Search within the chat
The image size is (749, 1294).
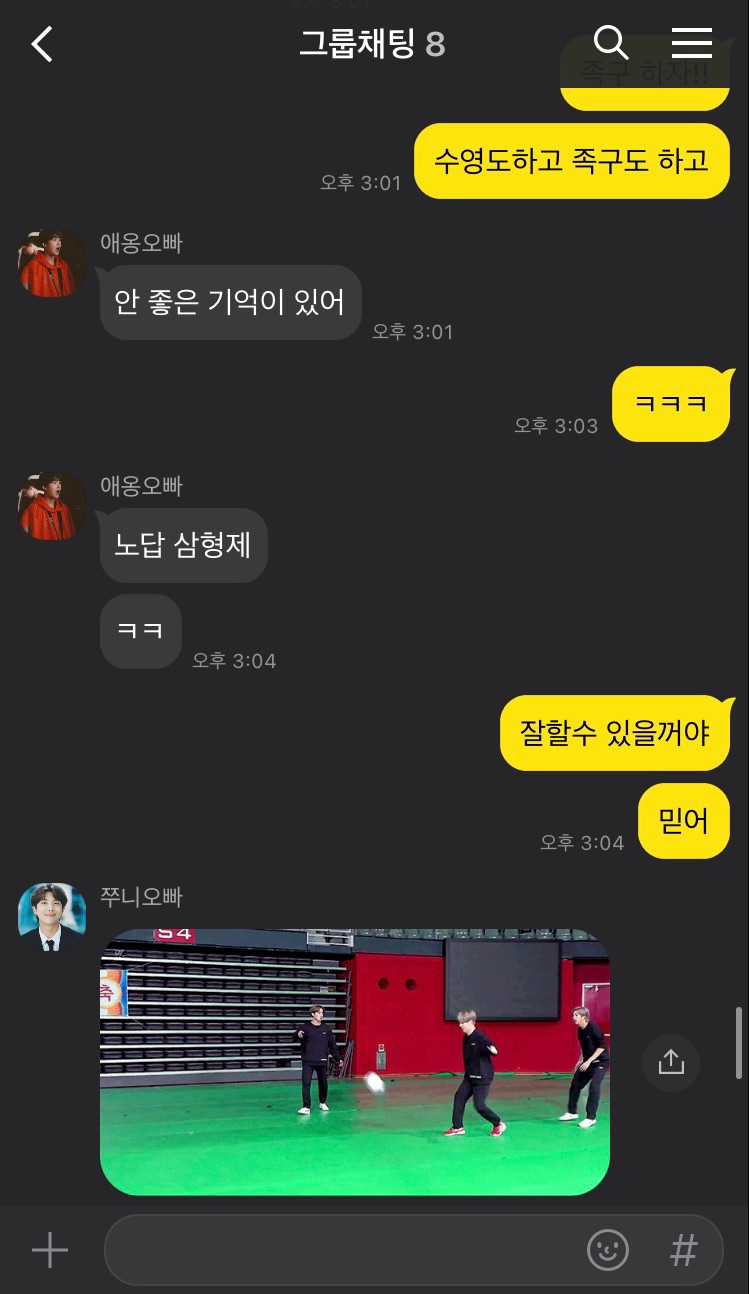[611, 43]
